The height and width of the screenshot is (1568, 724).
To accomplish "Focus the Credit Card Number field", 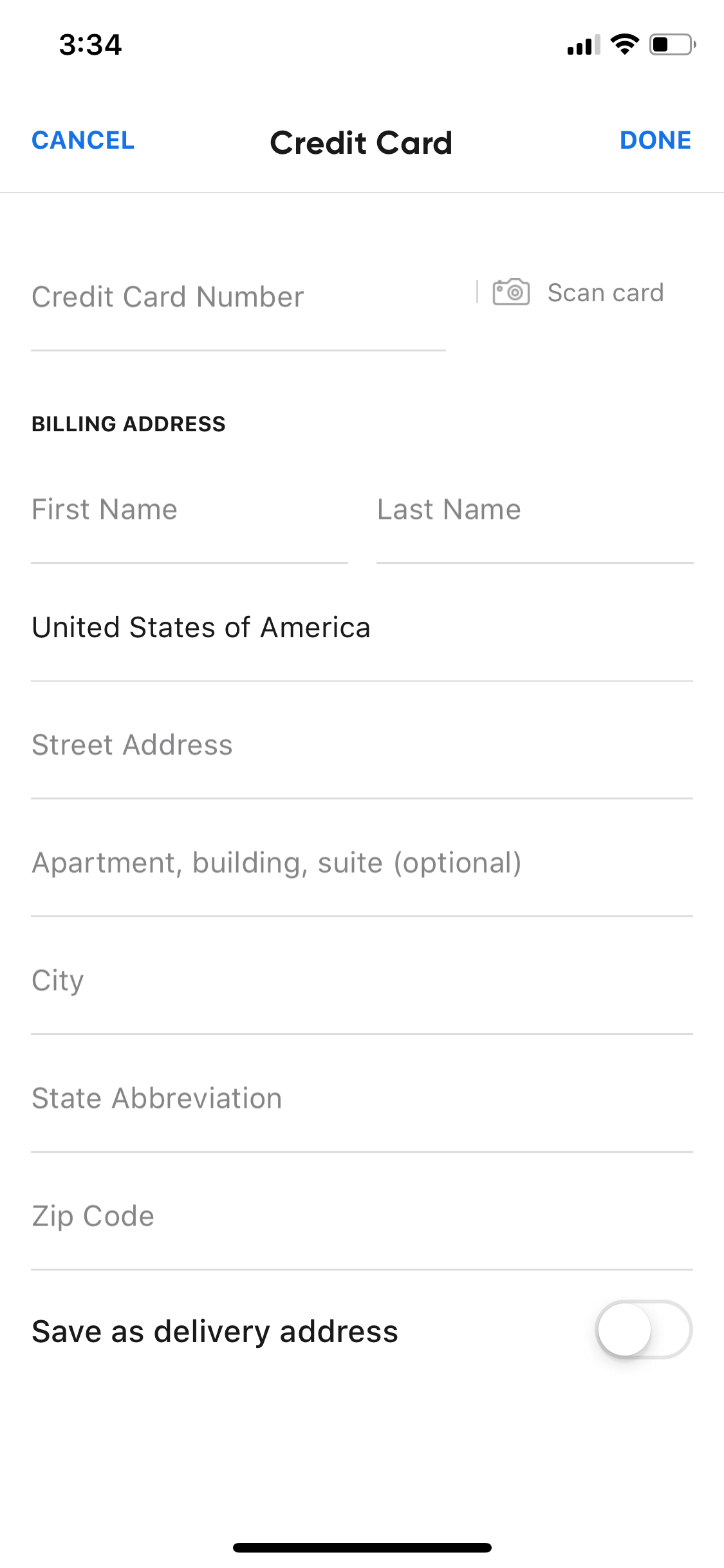I will (x=238, y=298).
